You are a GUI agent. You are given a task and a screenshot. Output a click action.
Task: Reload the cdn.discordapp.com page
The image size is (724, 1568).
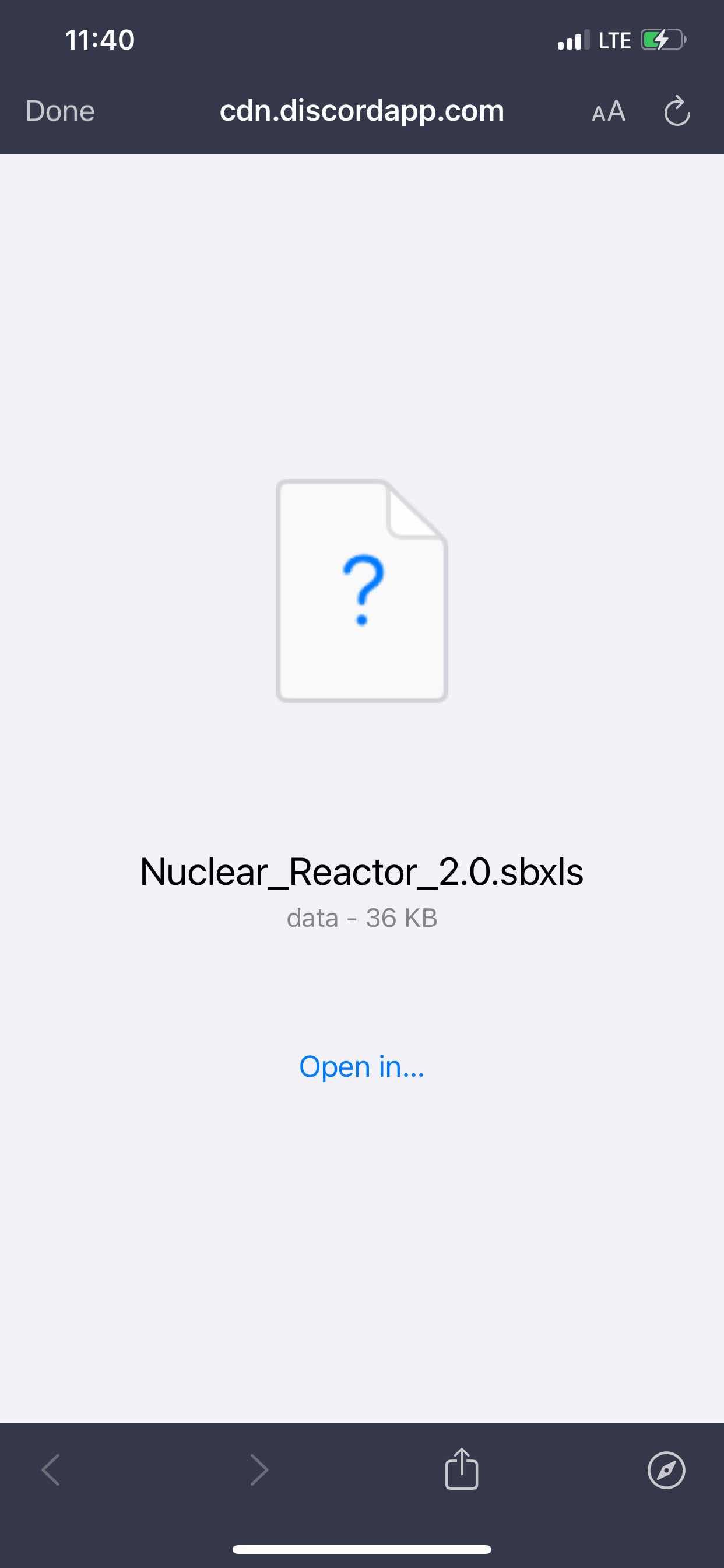(x=677, y=111)
